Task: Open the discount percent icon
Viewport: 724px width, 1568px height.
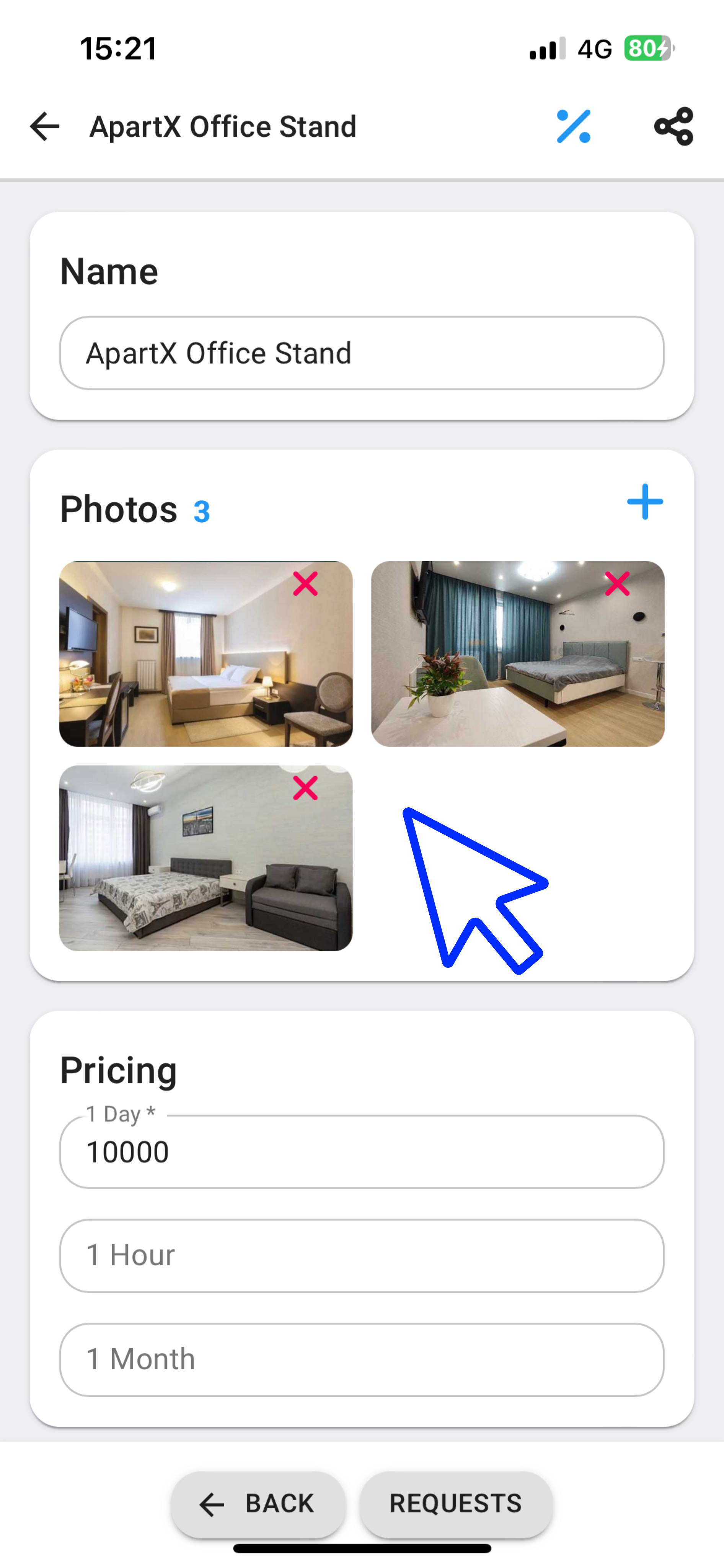Action: click(573, 127)
